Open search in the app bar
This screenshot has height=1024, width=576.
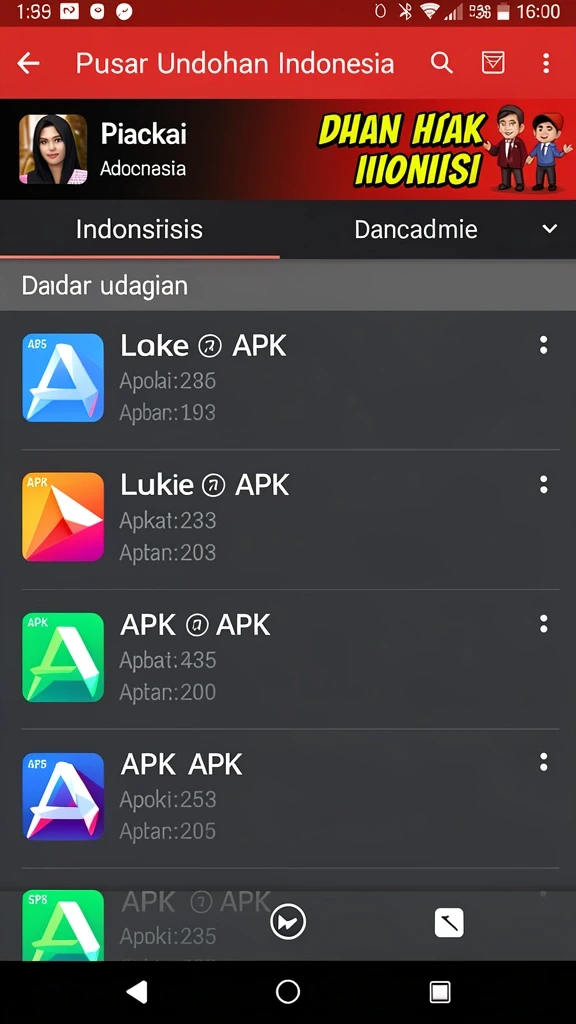tap(441, 63)
